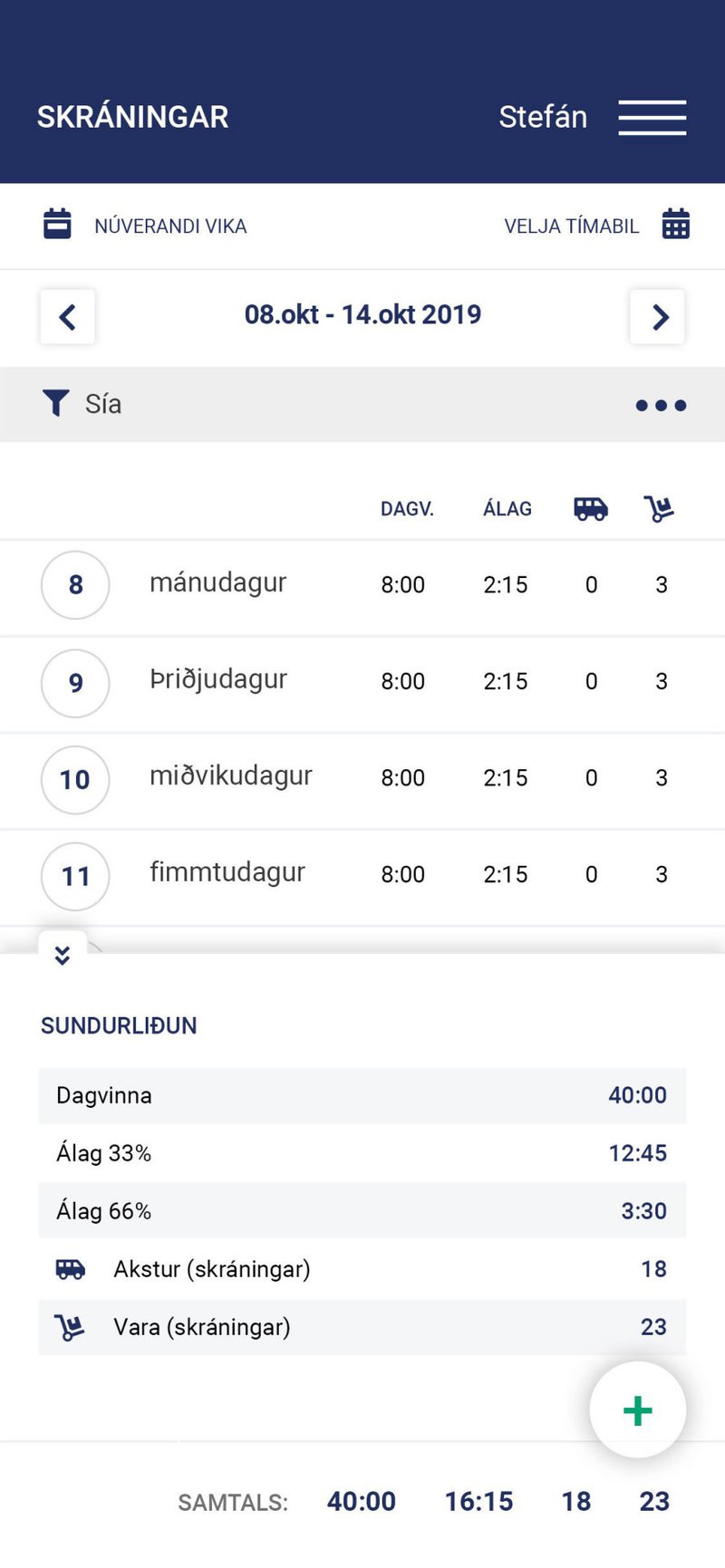This screenshot has height=1568, width=725.
Task: Open the fimmtudagur 11 entry
Action: click(x=362, y=876)
